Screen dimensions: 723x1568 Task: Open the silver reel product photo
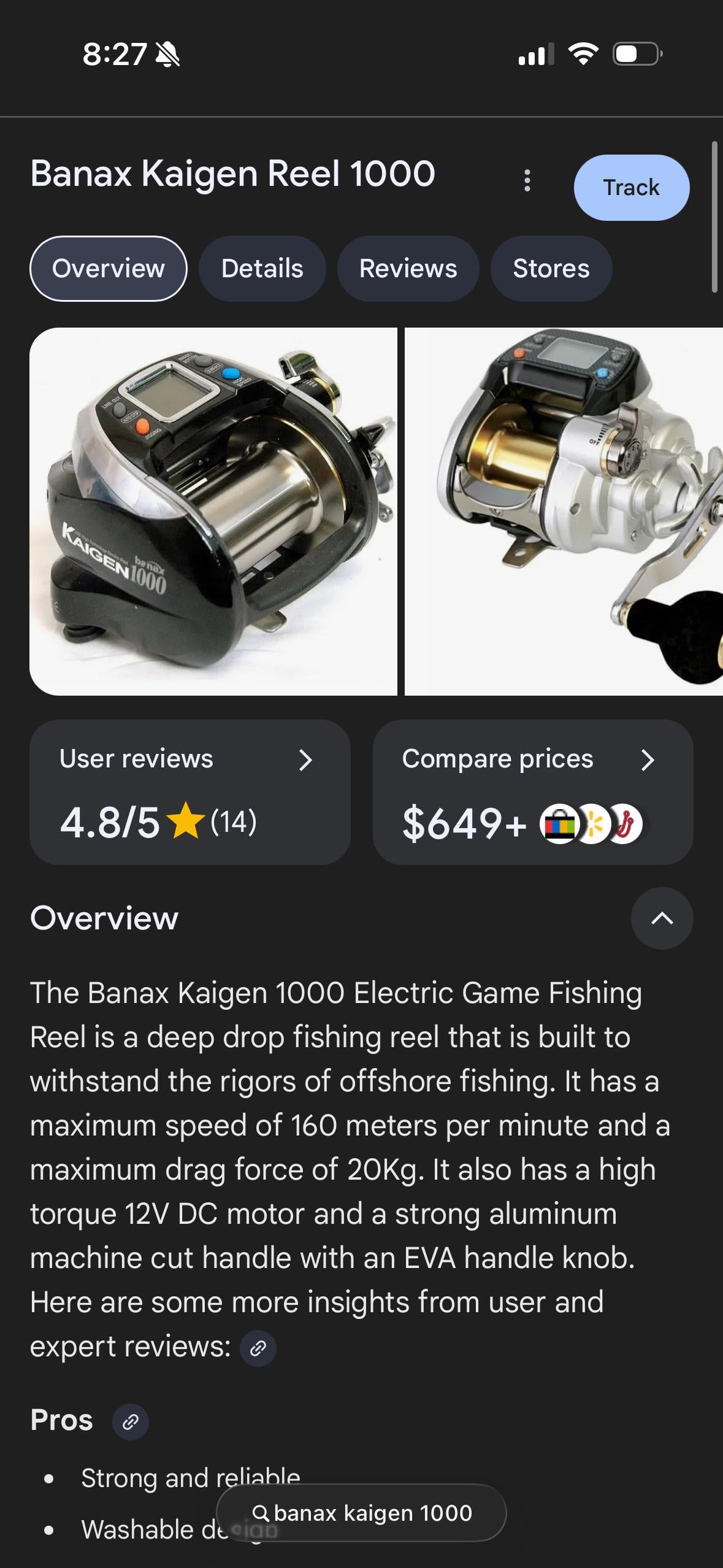coord(563,511)
